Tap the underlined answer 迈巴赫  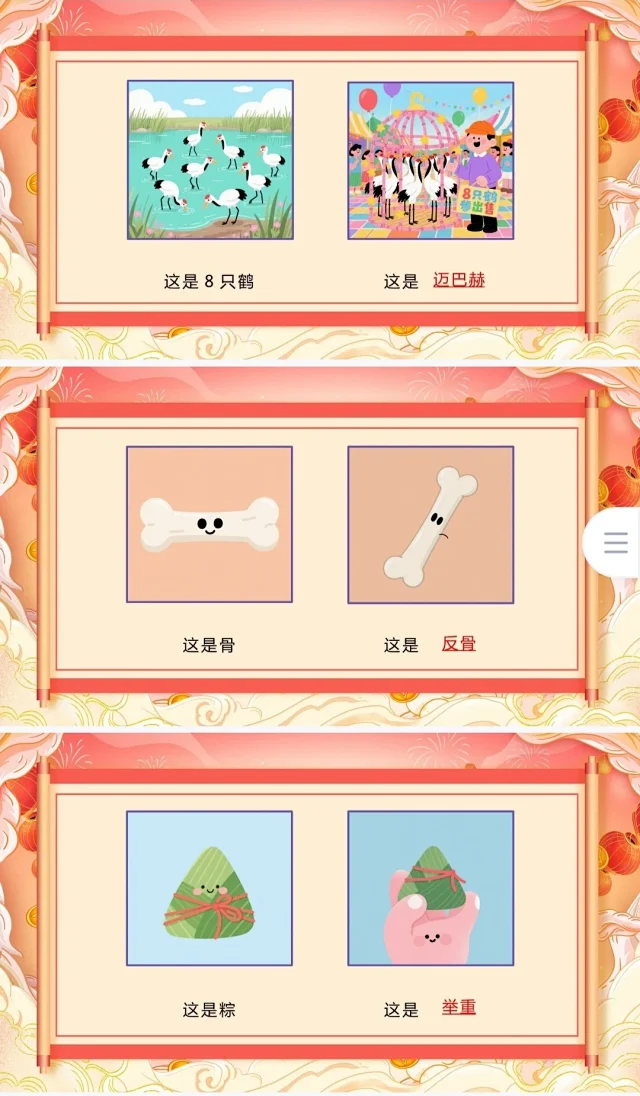459,280
